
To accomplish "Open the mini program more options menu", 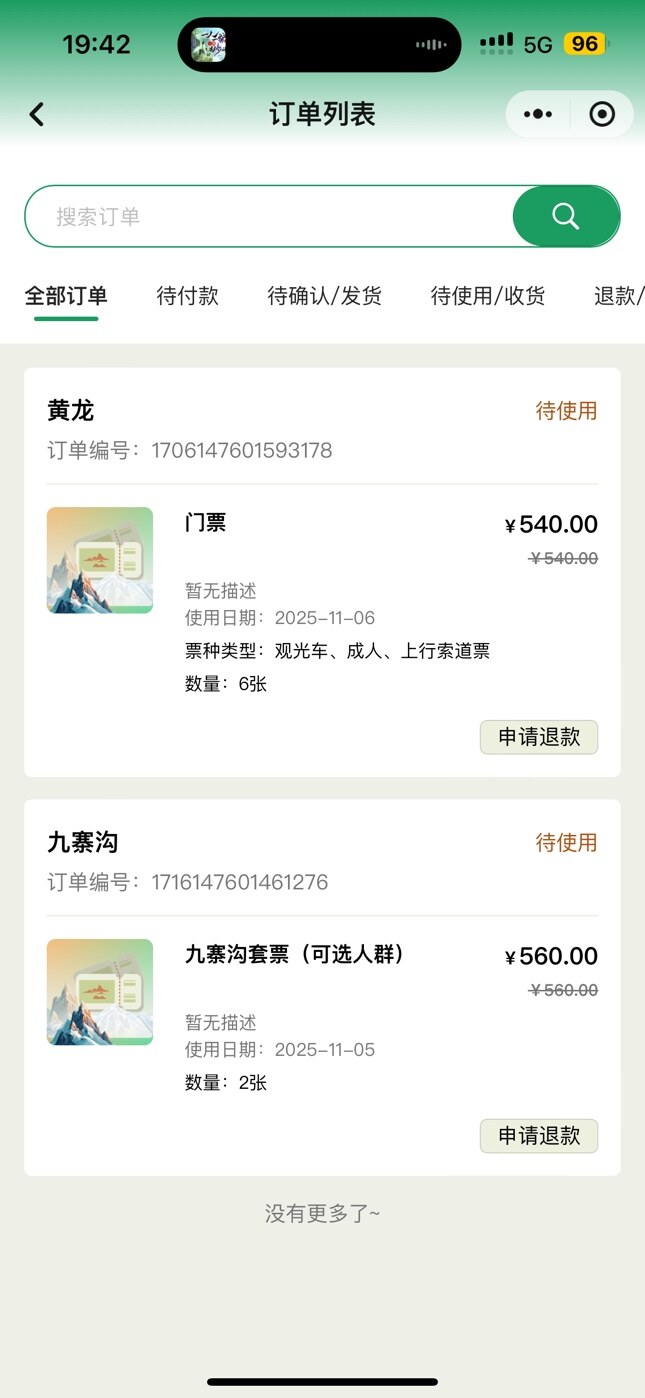I will click(x=538, y=114).
